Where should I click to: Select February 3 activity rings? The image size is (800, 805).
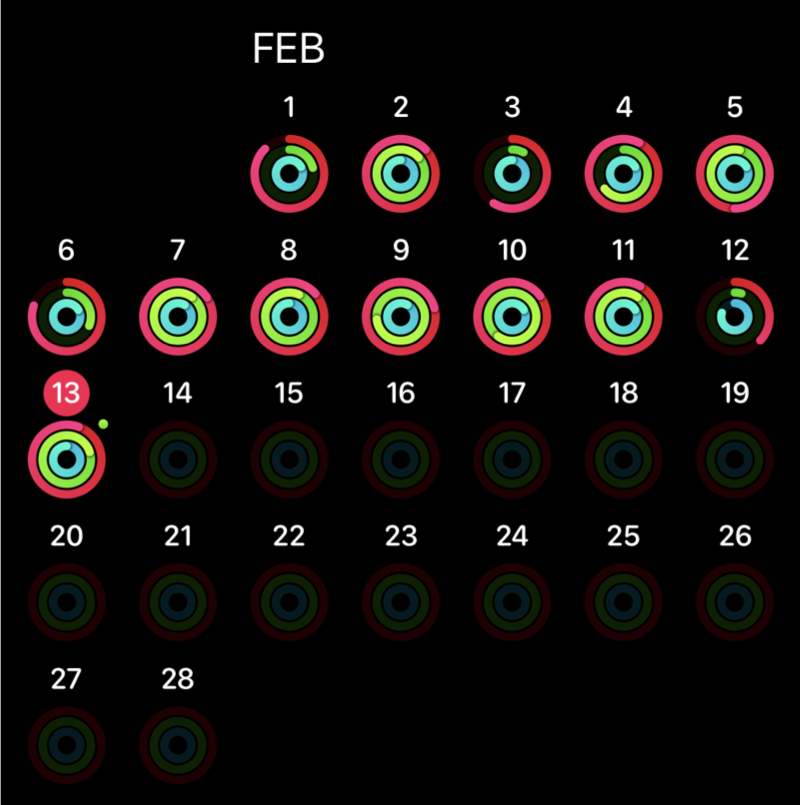512,174
